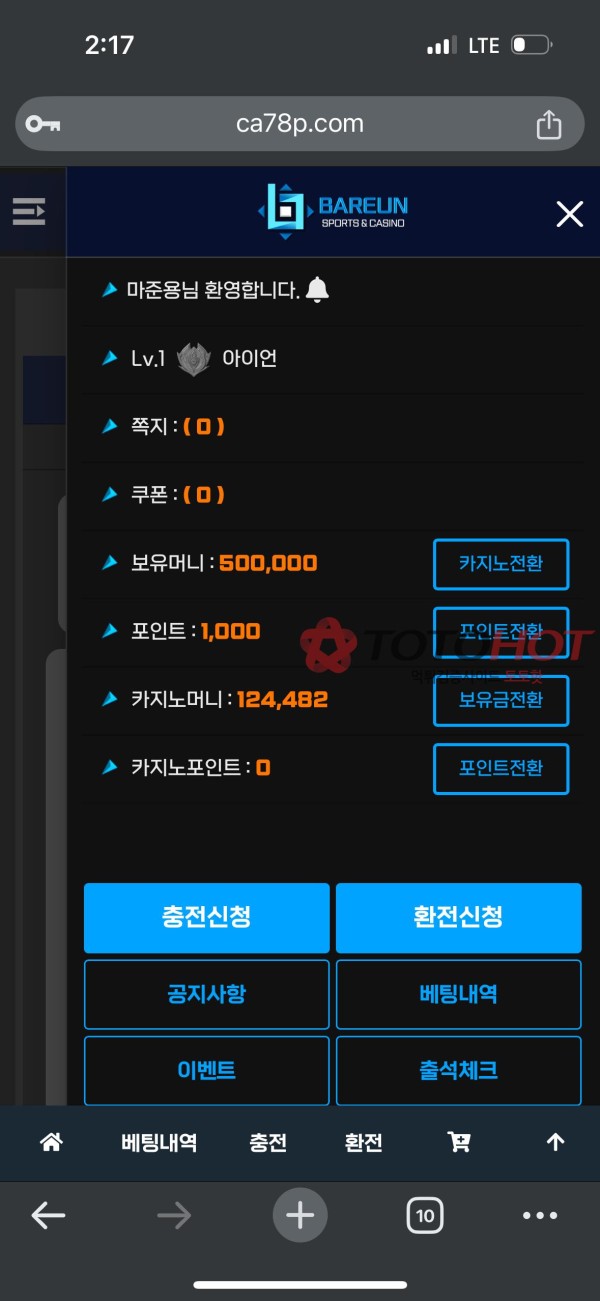Close the side menu panel

[x=569, y=213]
